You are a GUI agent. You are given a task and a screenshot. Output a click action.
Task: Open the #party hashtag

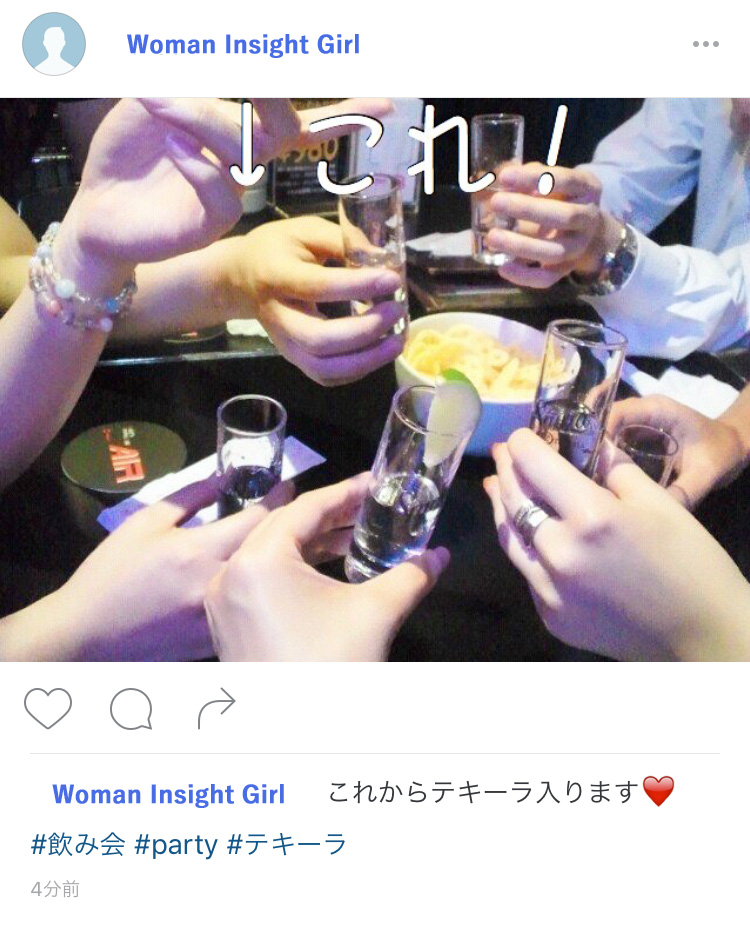pos(176,845)
